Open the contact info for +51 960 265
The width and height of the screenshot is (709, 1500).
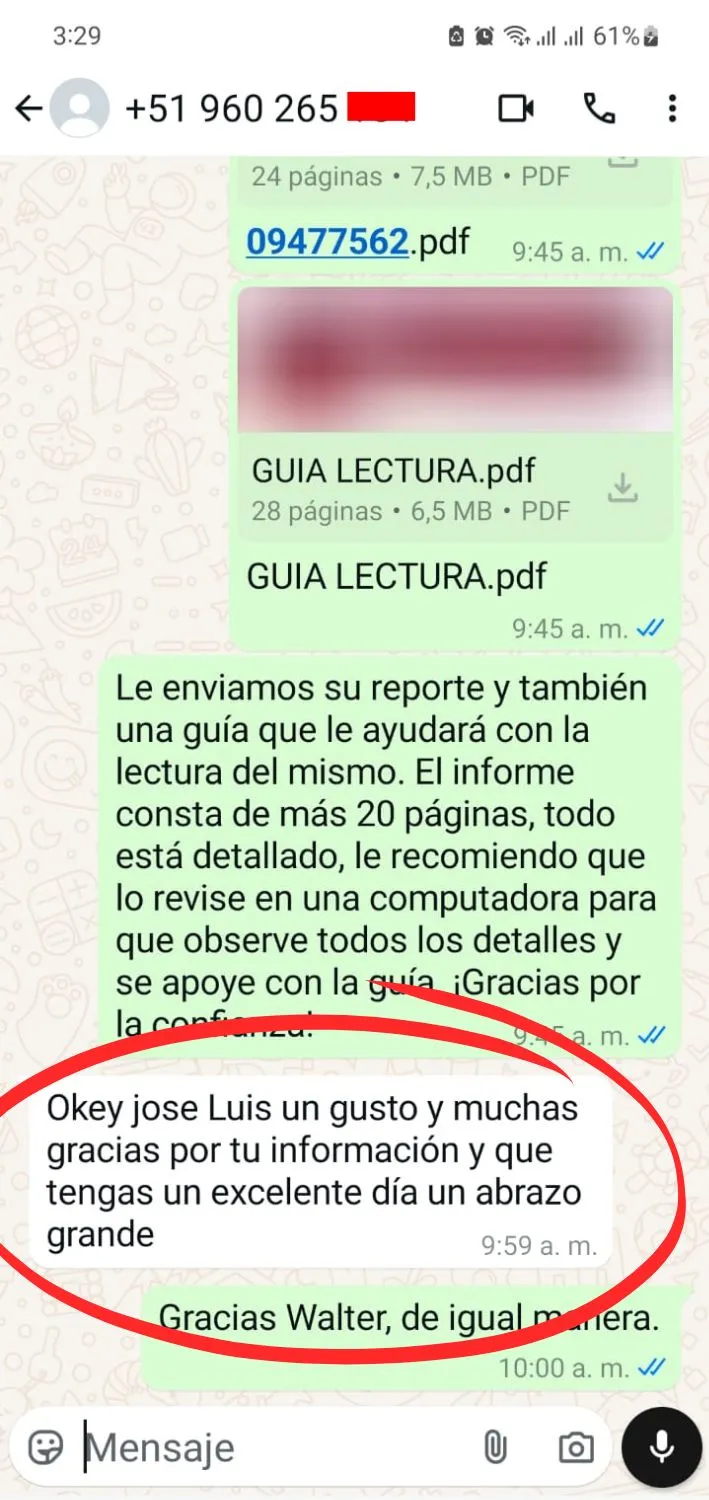[232, 108]
